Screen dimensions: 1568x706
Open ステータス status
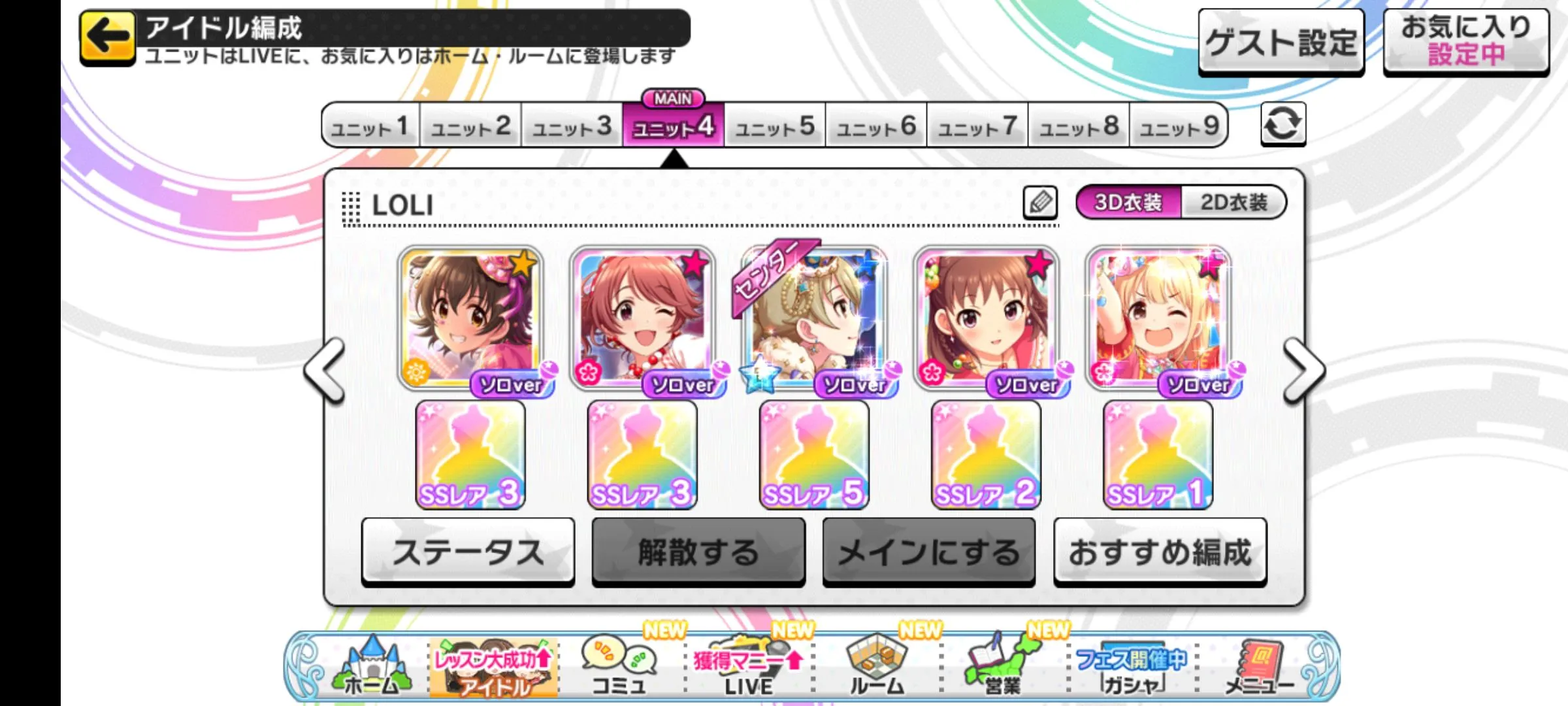[468, 552]
